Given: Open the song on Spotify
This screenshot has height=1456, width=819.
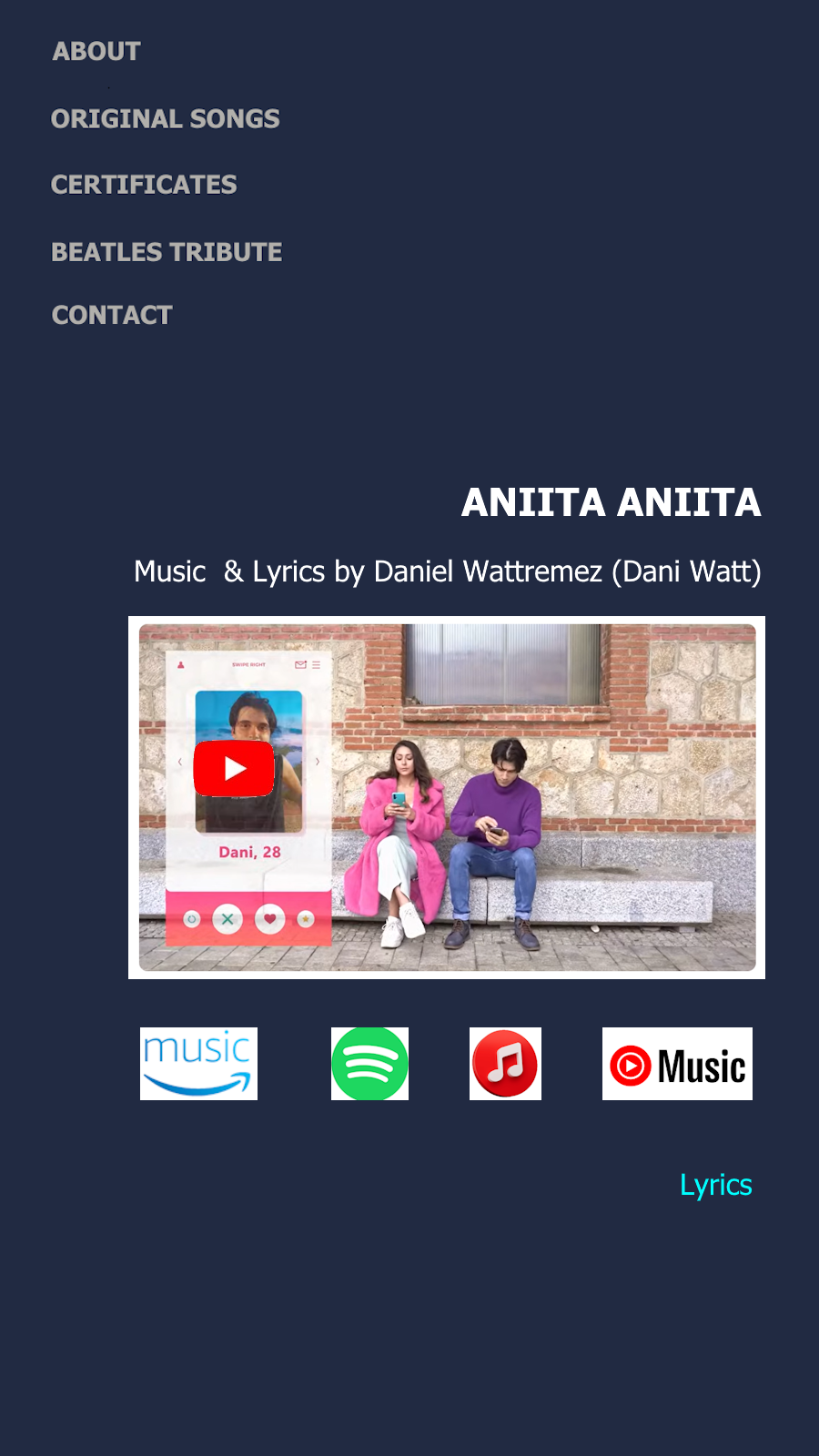Looking at the screenshot, I should (369, 1064).
